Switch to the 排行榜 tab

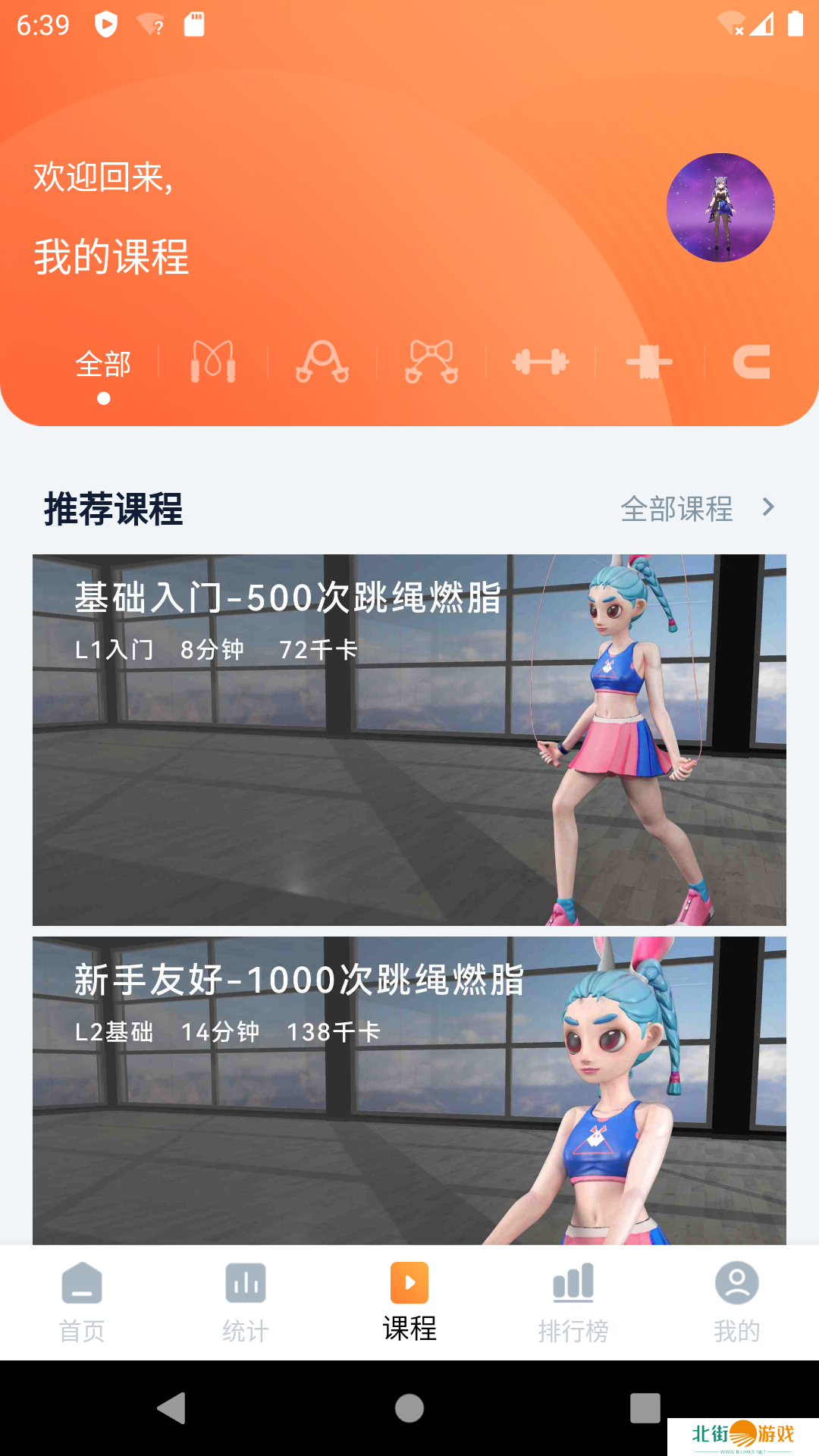coord(573,1302)
